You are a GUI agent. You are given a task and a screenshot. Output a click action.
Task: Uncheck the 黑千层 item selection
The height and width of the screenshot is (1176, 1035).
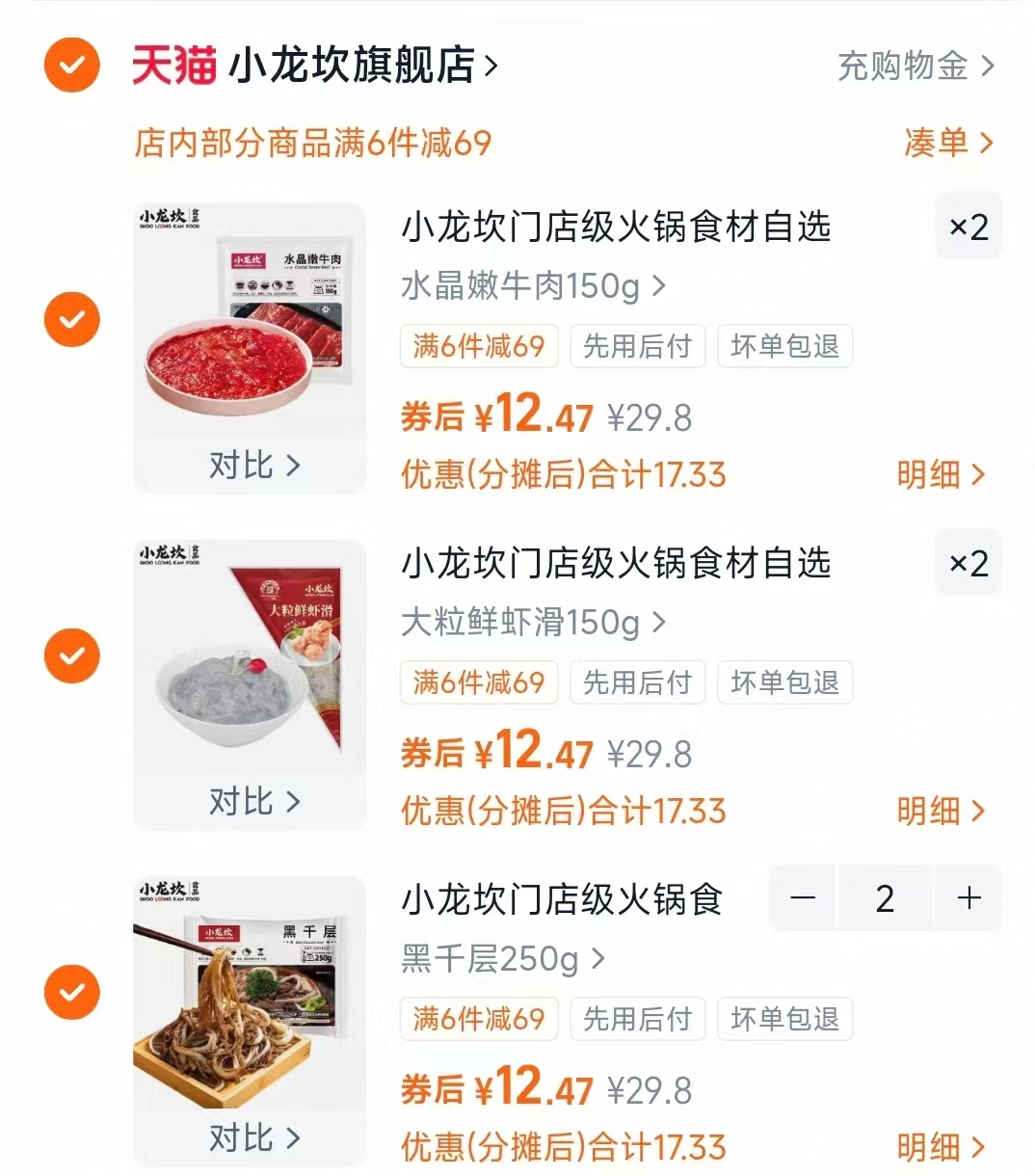click(71, 991)
